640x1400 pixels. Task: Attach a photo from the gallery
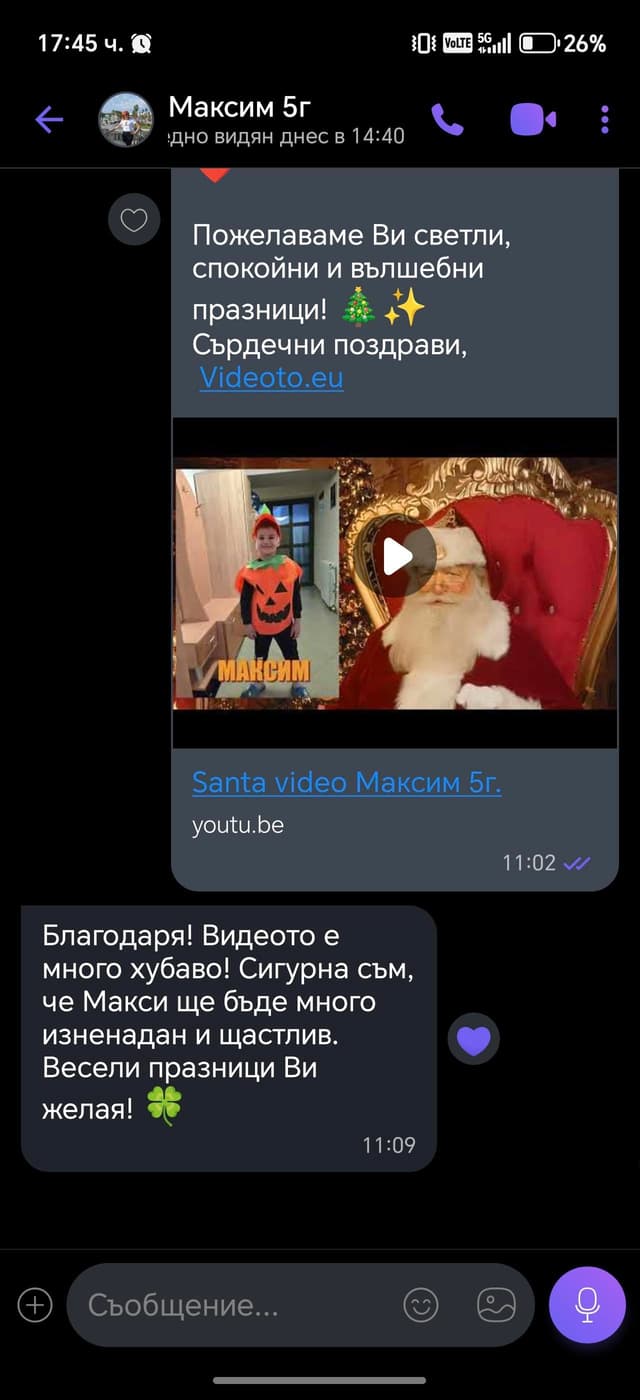pos(496,1304)
